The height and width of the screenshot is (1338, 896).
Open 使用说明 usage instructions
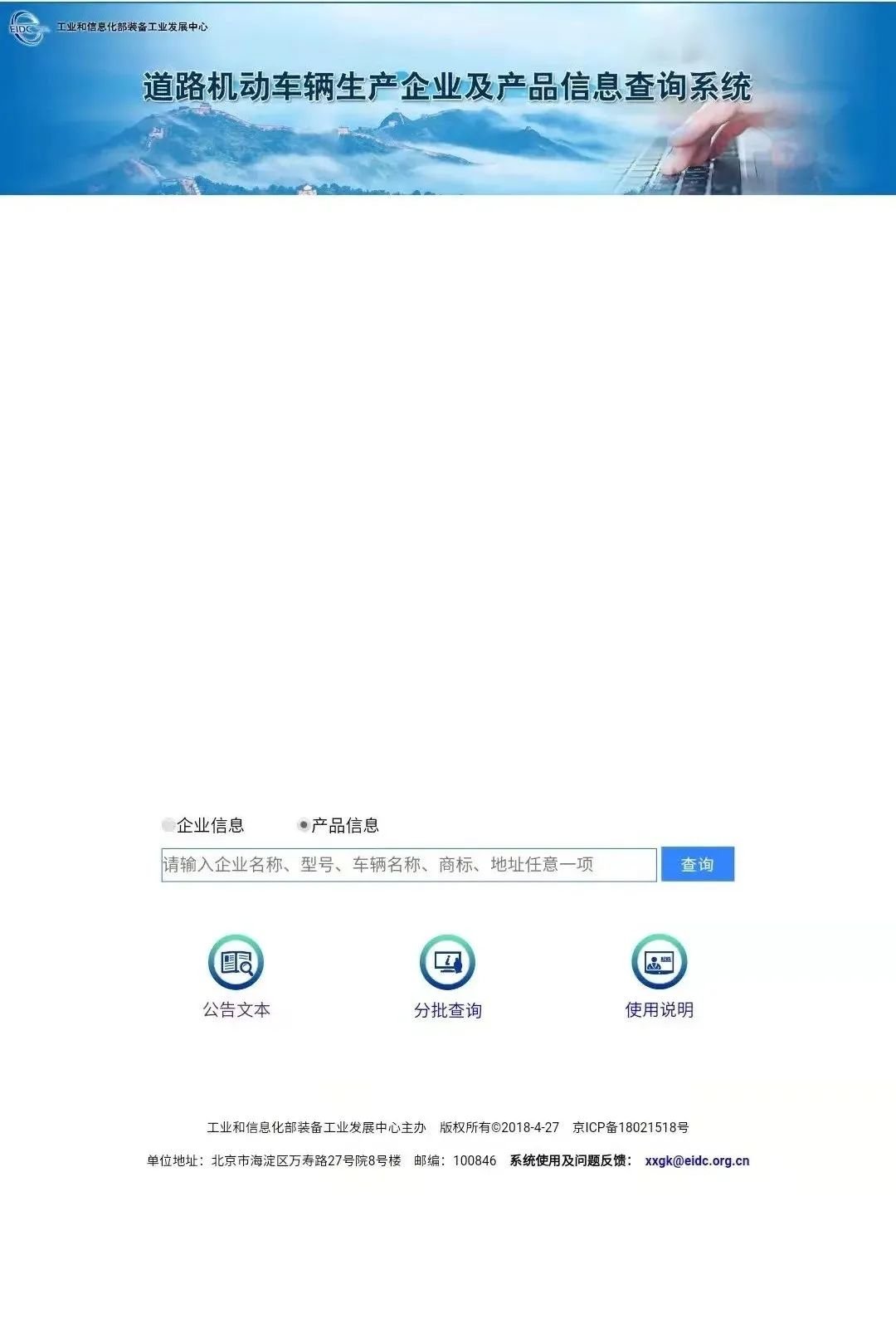[x=660, y=963]
